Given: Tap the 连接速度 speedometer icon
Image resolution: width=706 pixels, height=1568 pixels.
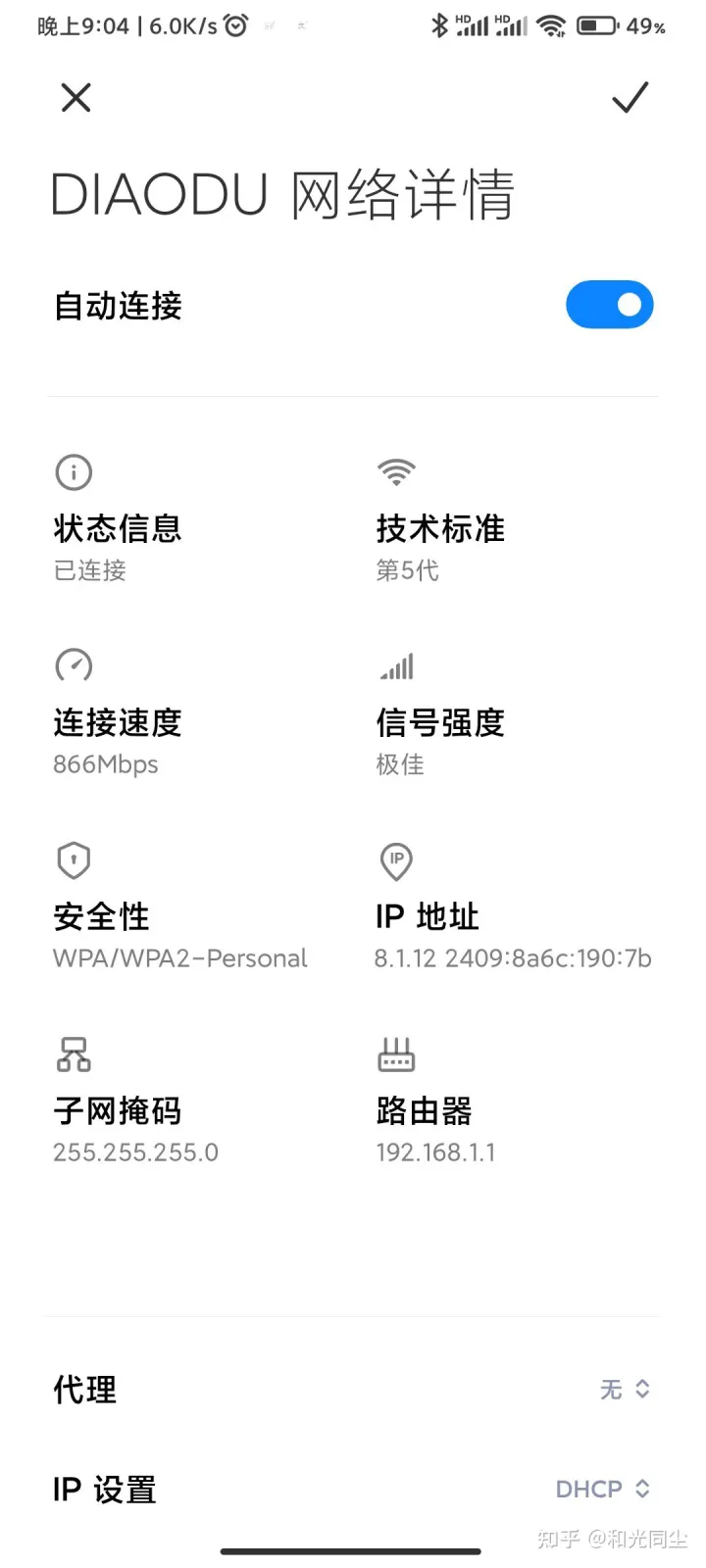Looking at the screenshot, I should point(73,665).
